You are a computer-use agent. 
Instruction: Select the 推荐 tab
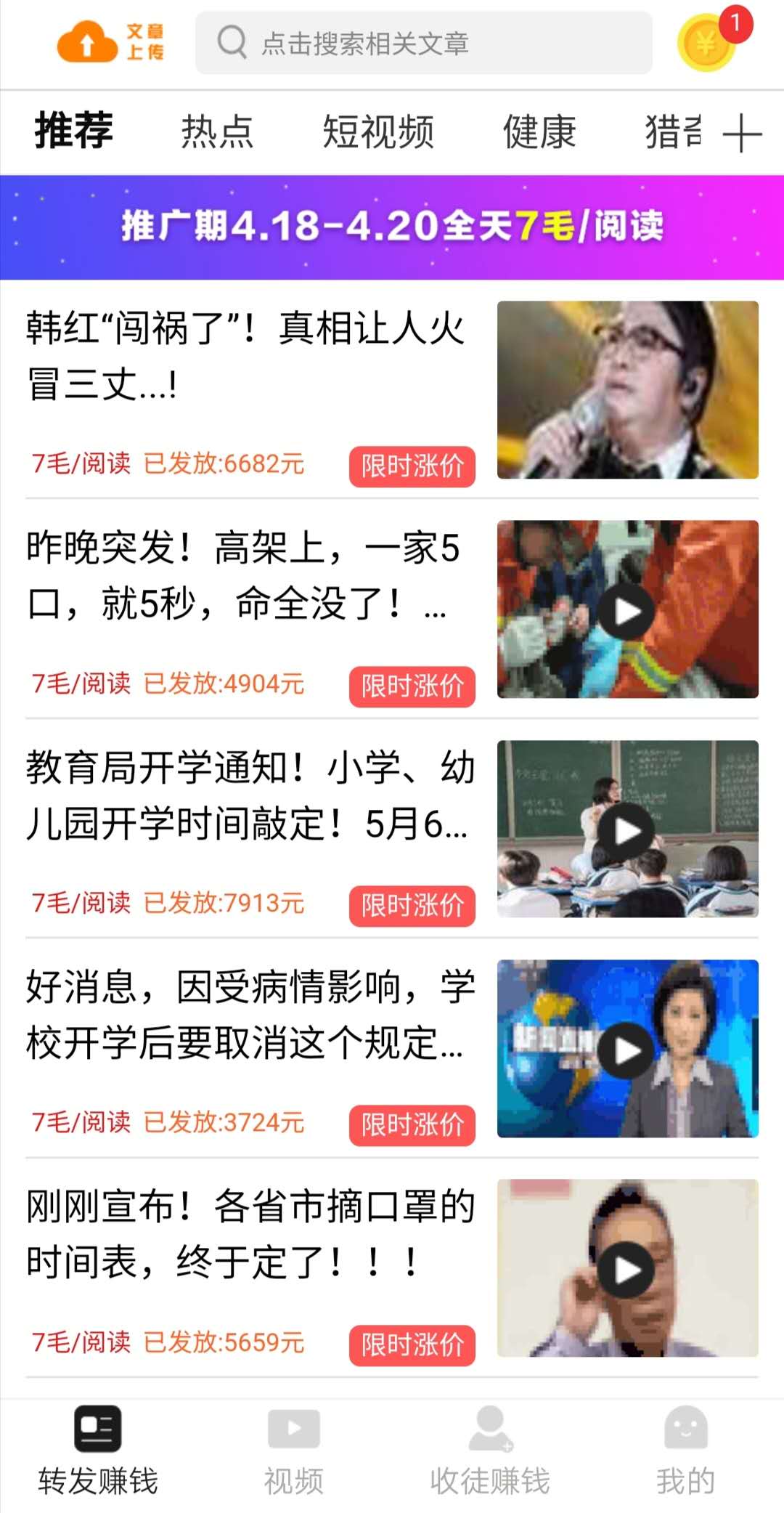pyautogui.click(x=74, y=131)
